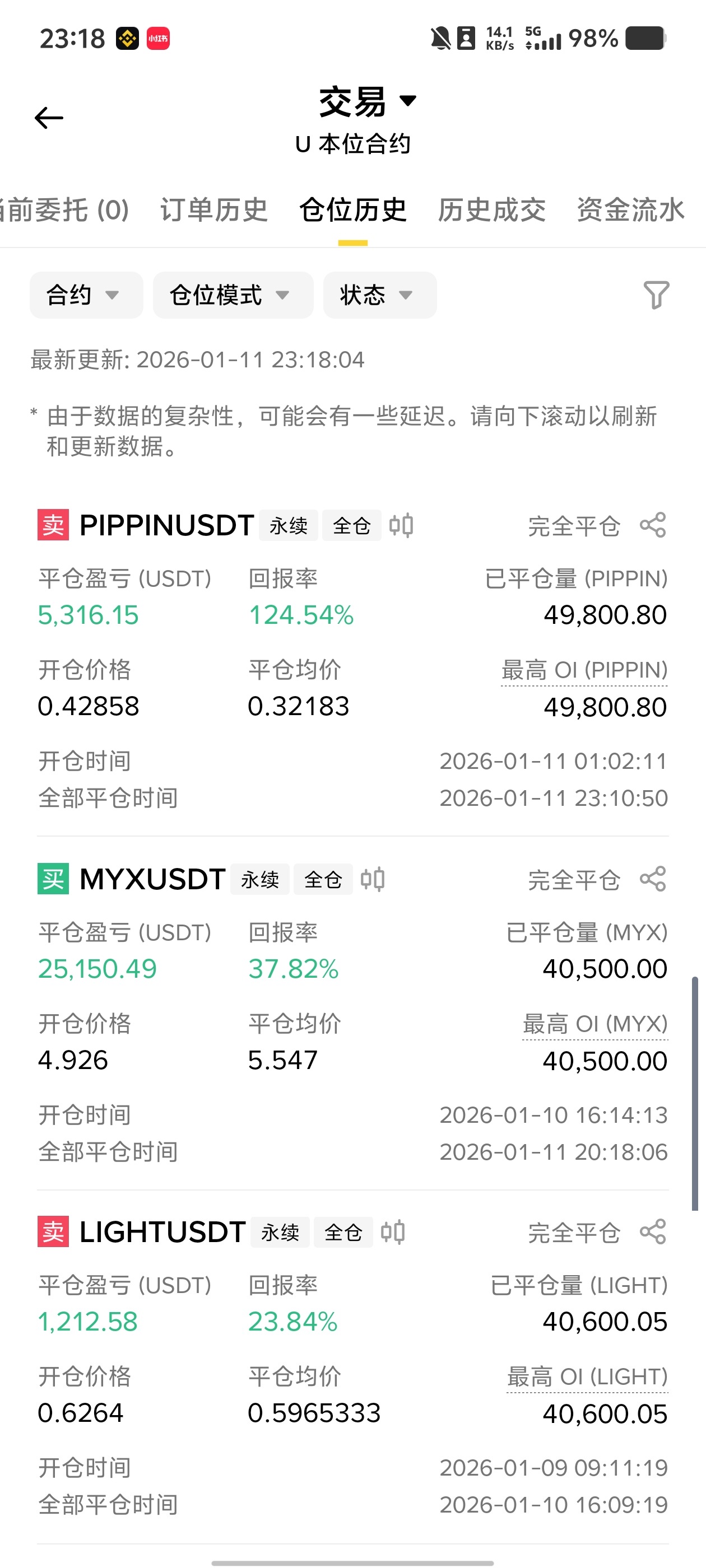Share the LIGHTUSDT position
This screenshot has width=706, height=1568.
point(653,1232)
